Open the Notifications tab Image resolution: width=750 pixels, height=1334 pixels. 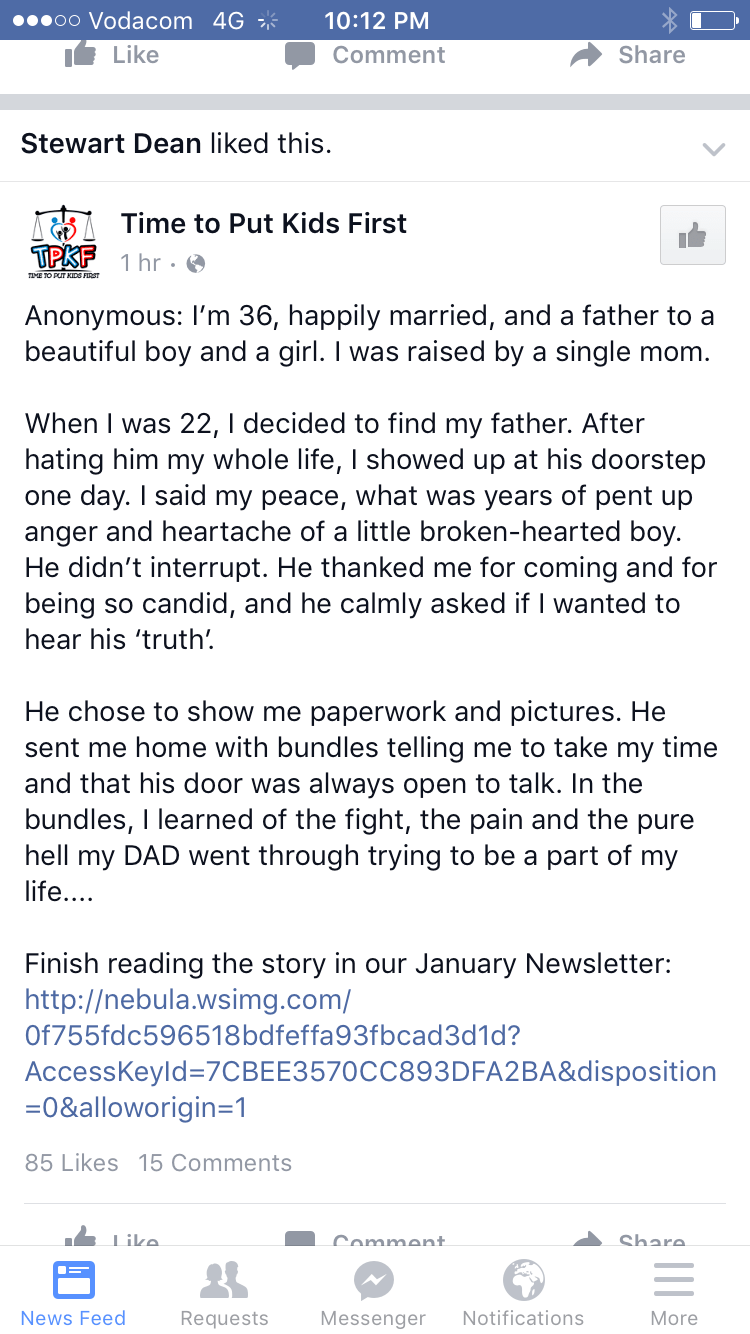(x=523, y=1293)
